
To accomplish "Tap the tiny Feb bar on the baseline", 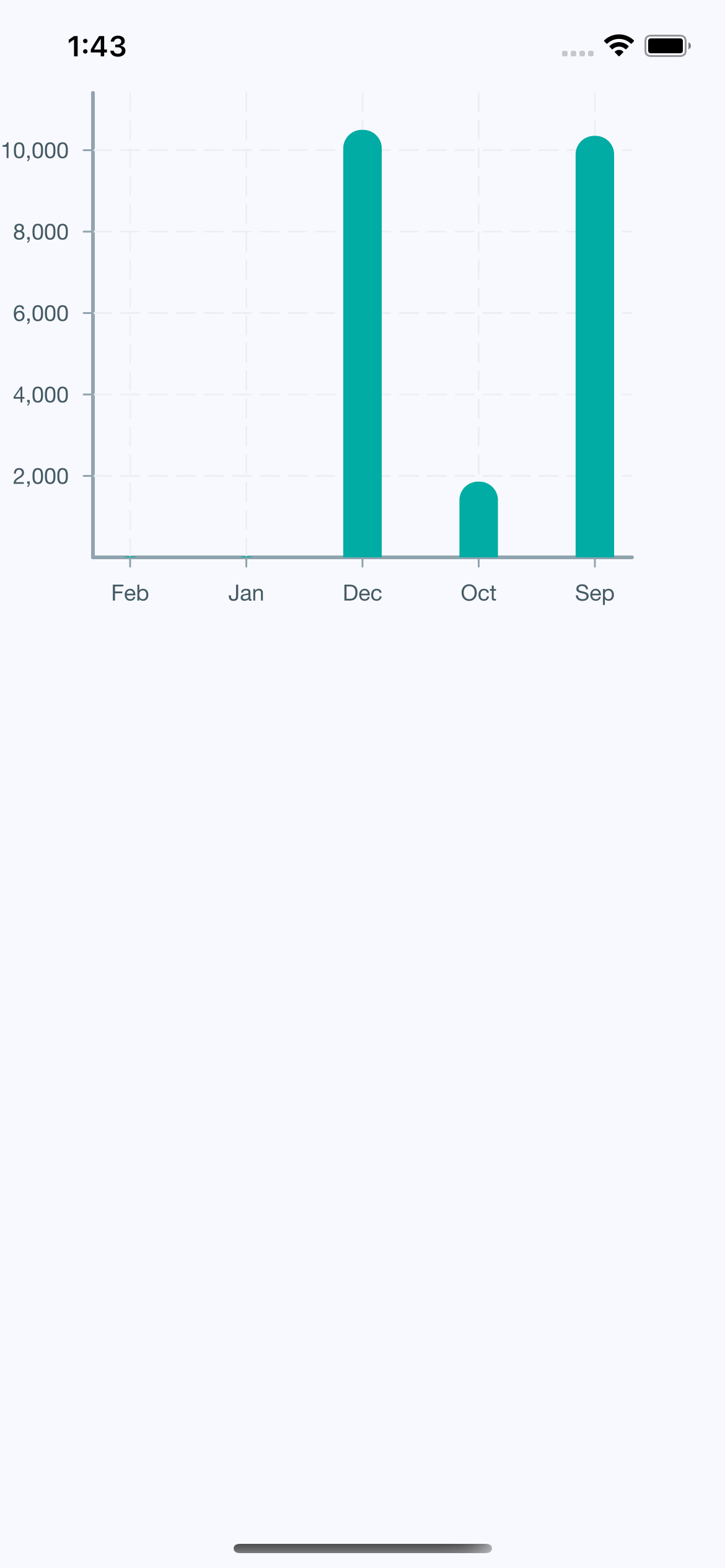I will coord(130,556).
